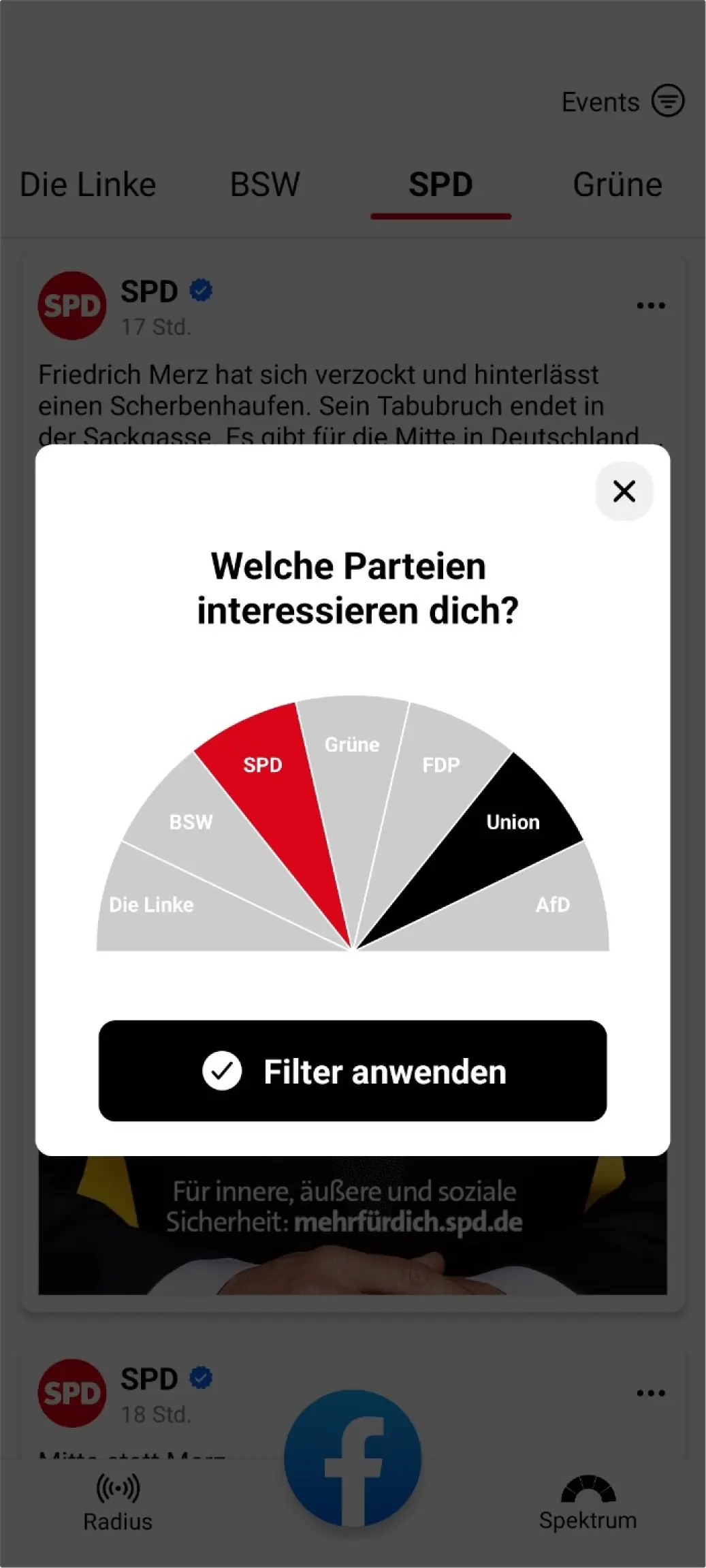Close the party filter dialog
Viewport: 706px width, 1568px height.
624,491
